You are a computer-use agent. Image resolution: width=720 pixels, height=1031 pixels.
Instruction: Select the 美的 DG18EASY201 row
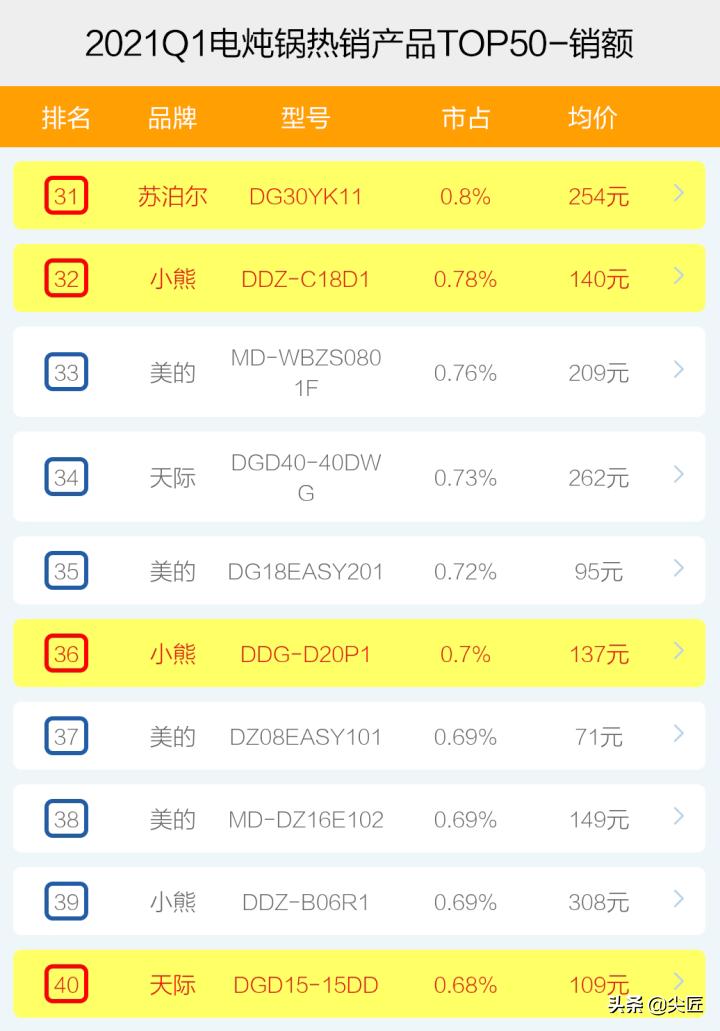point(360,571)
